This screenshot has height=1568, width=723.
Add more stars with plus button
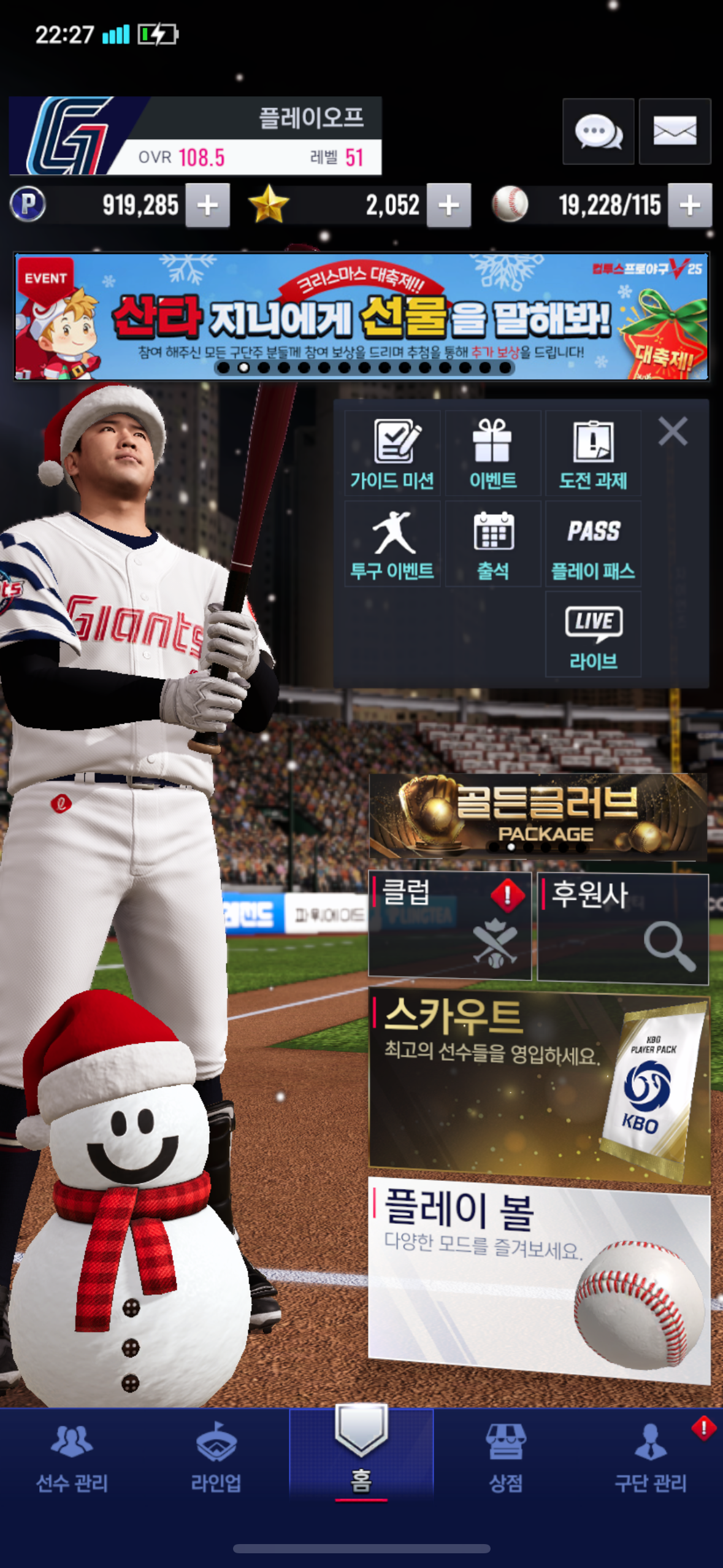pos(448,206)
